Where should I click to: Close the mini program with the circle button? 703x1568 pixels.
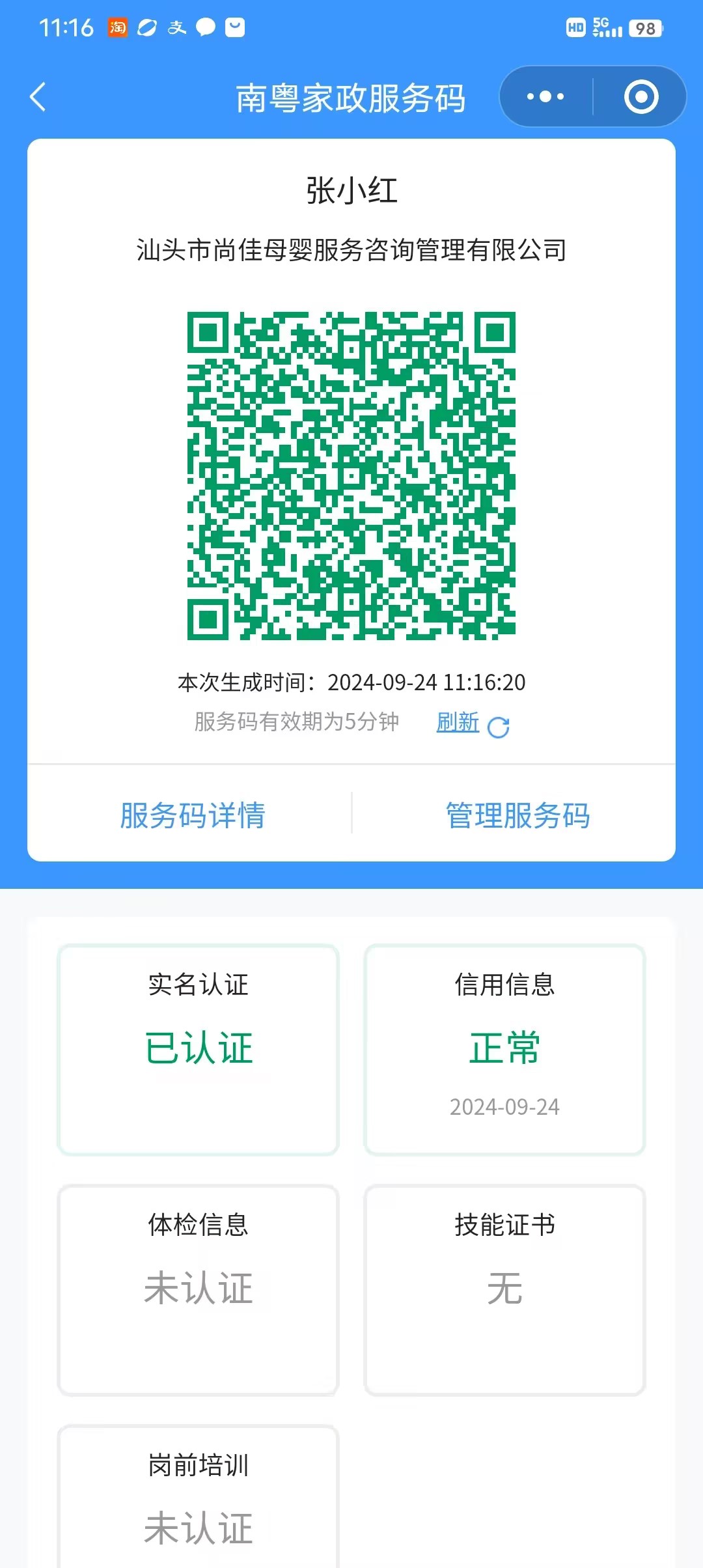641,97
